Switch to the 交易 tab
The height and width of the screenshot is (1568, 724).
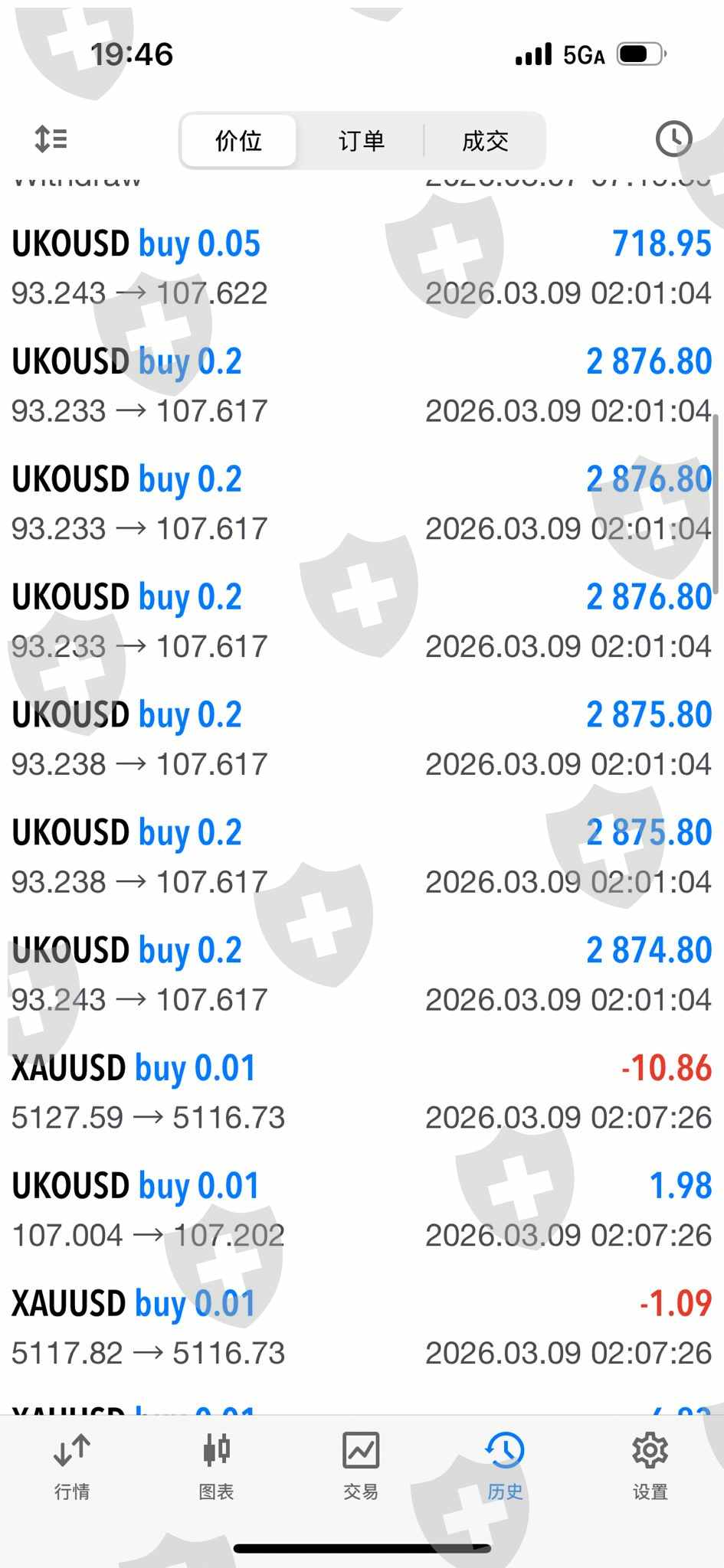tap(361, 1465)
